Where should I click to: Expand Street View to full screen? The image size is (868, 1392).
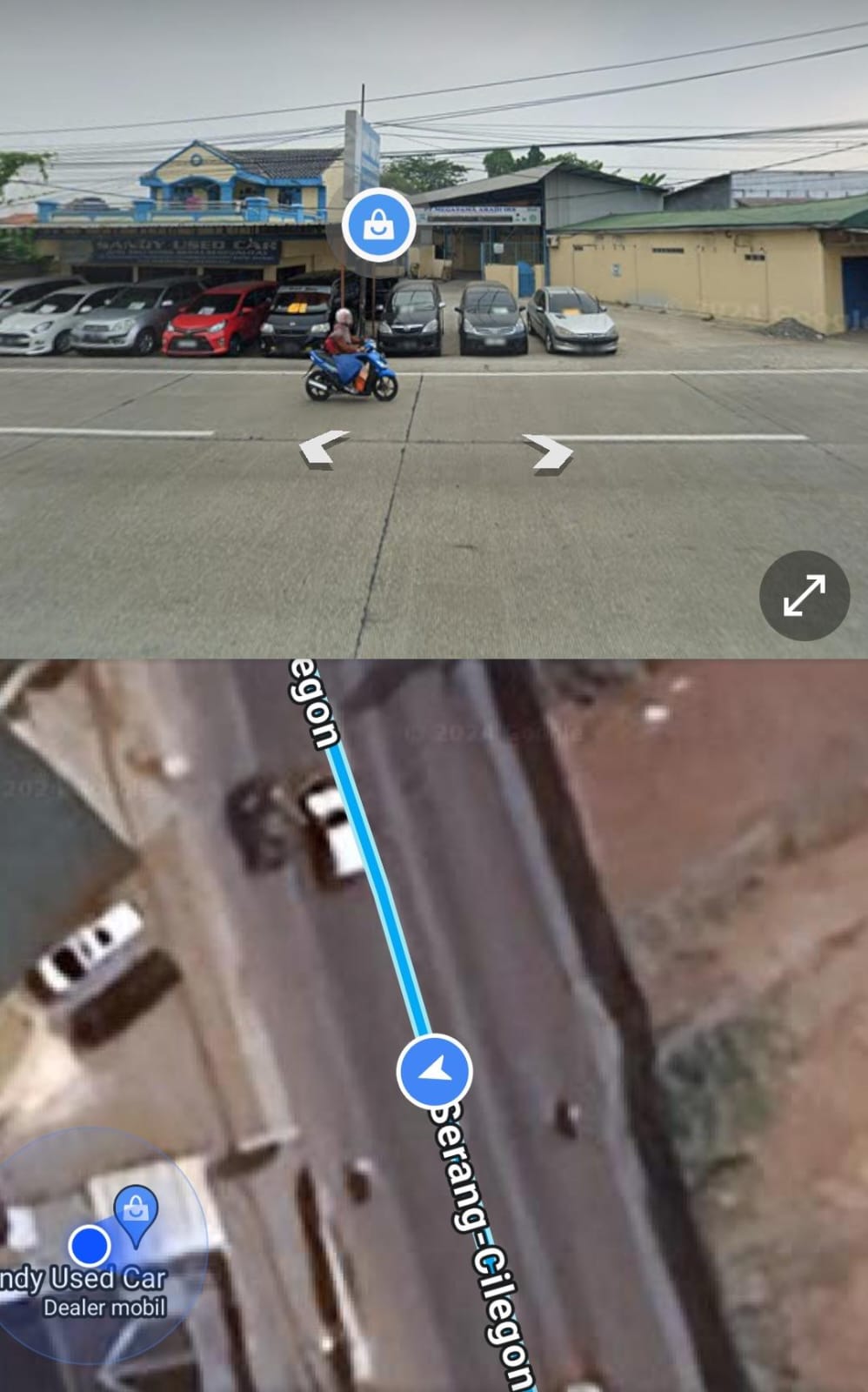804,596
